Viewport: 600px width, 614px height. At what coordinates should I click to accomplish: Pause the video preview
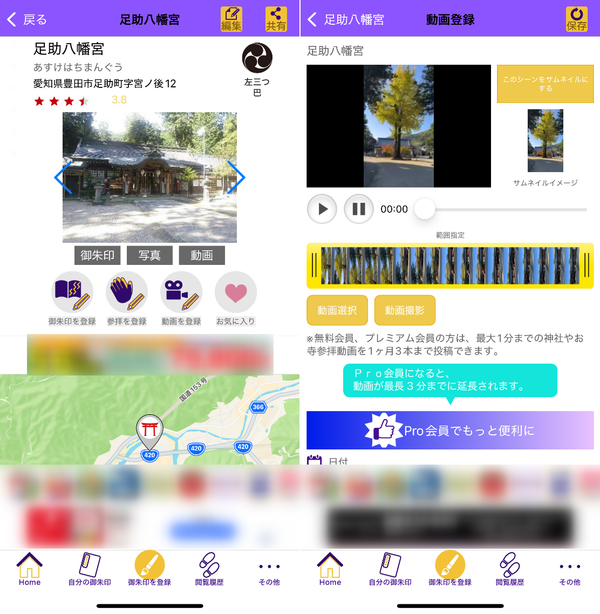click(x=359, y=209)
